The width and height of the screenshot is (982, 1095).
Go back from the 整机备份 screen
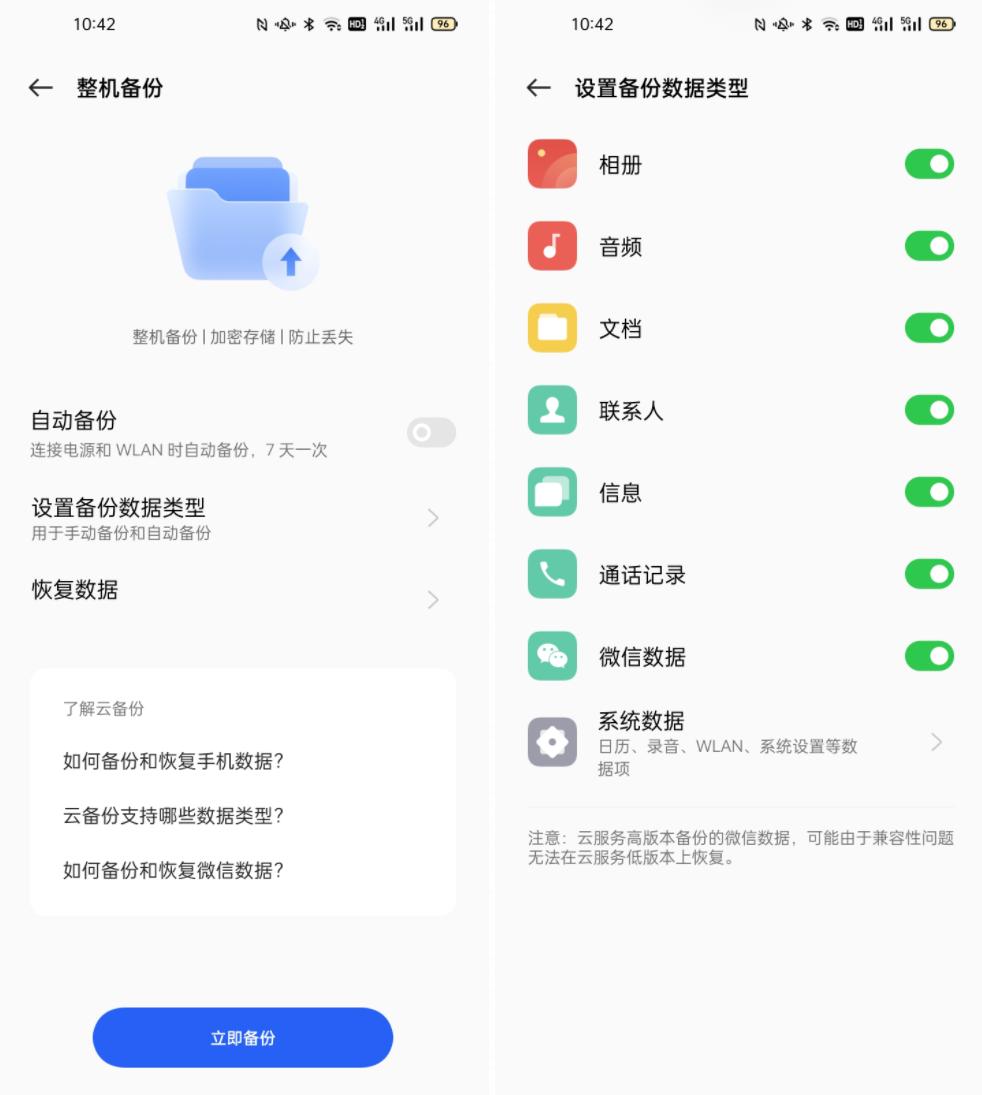[x=40, y=88]
